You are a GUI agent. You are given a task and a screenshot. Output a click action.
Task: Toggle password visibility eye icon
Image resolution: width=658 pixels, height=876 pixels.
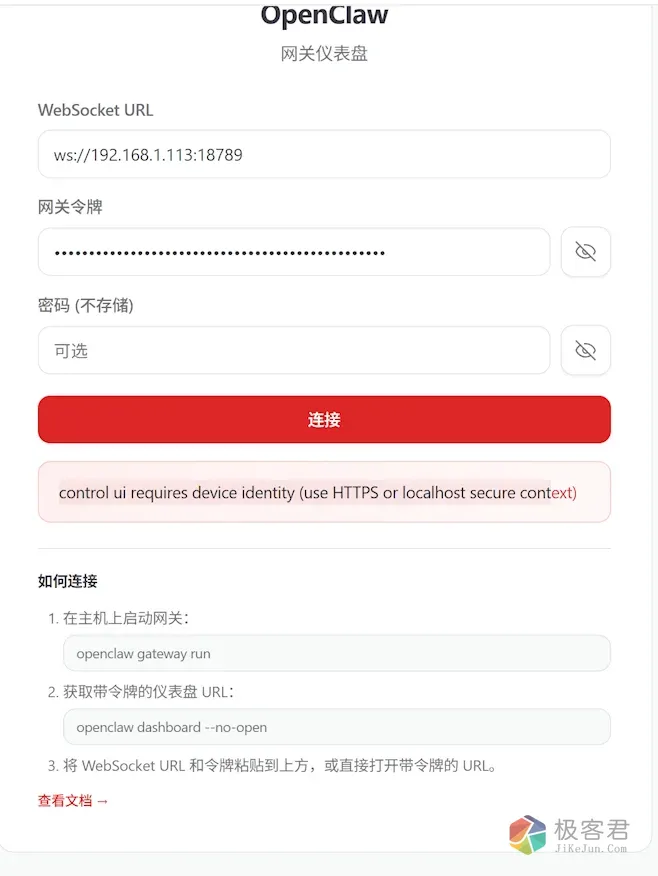pos(586,350)
